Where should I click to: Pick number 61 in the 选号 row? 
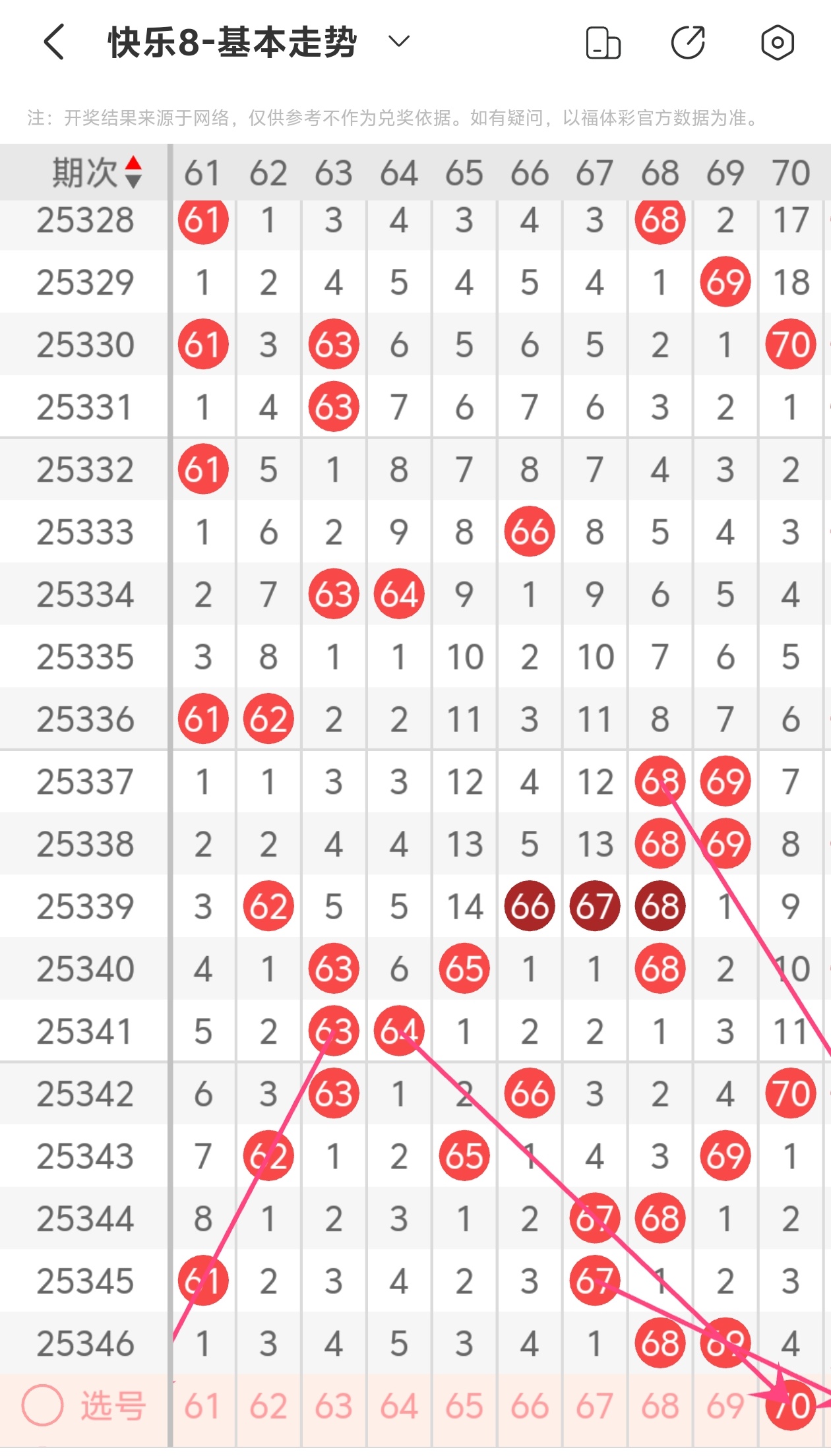coord(202,1406)
